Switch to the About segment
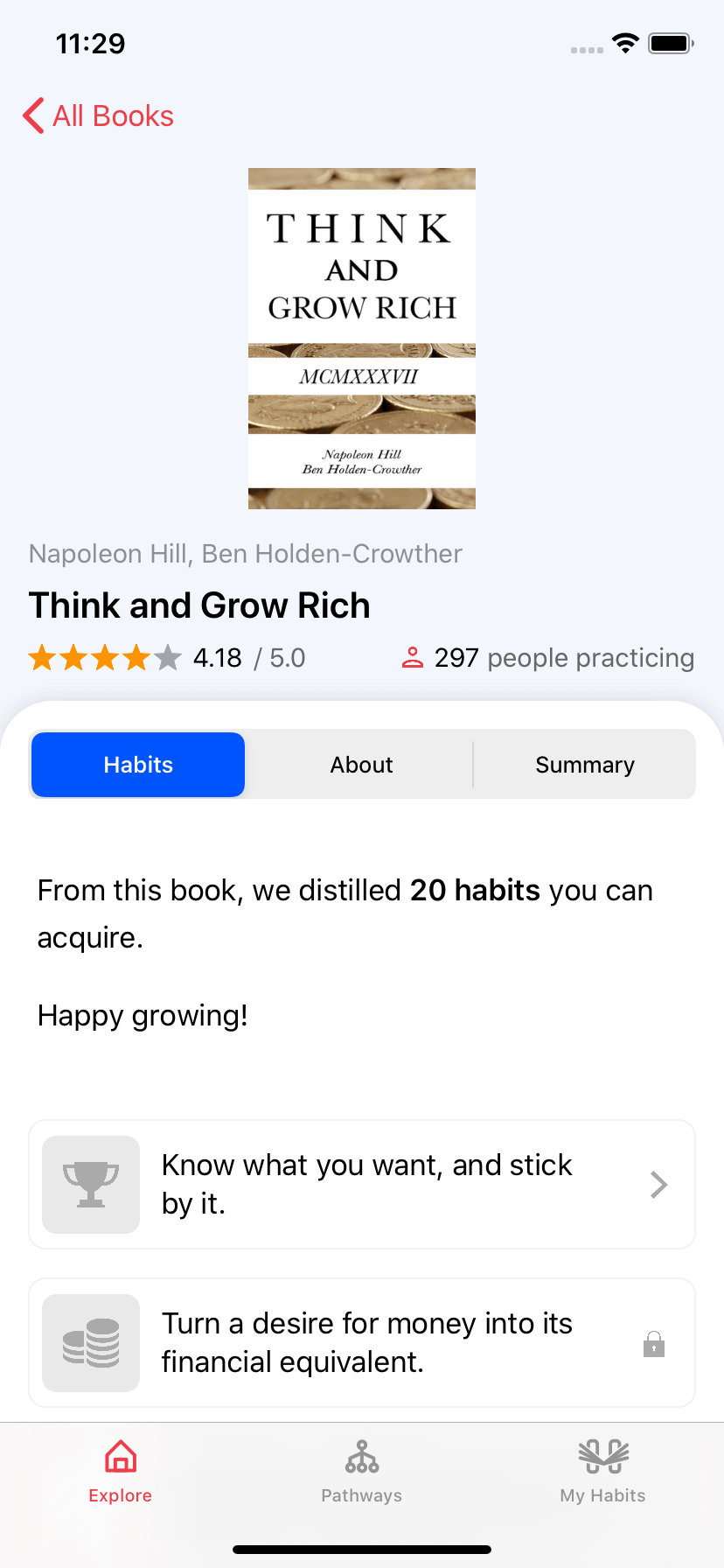The width and height of the screenshot is (724, 1568). click(x=361, y=765)
